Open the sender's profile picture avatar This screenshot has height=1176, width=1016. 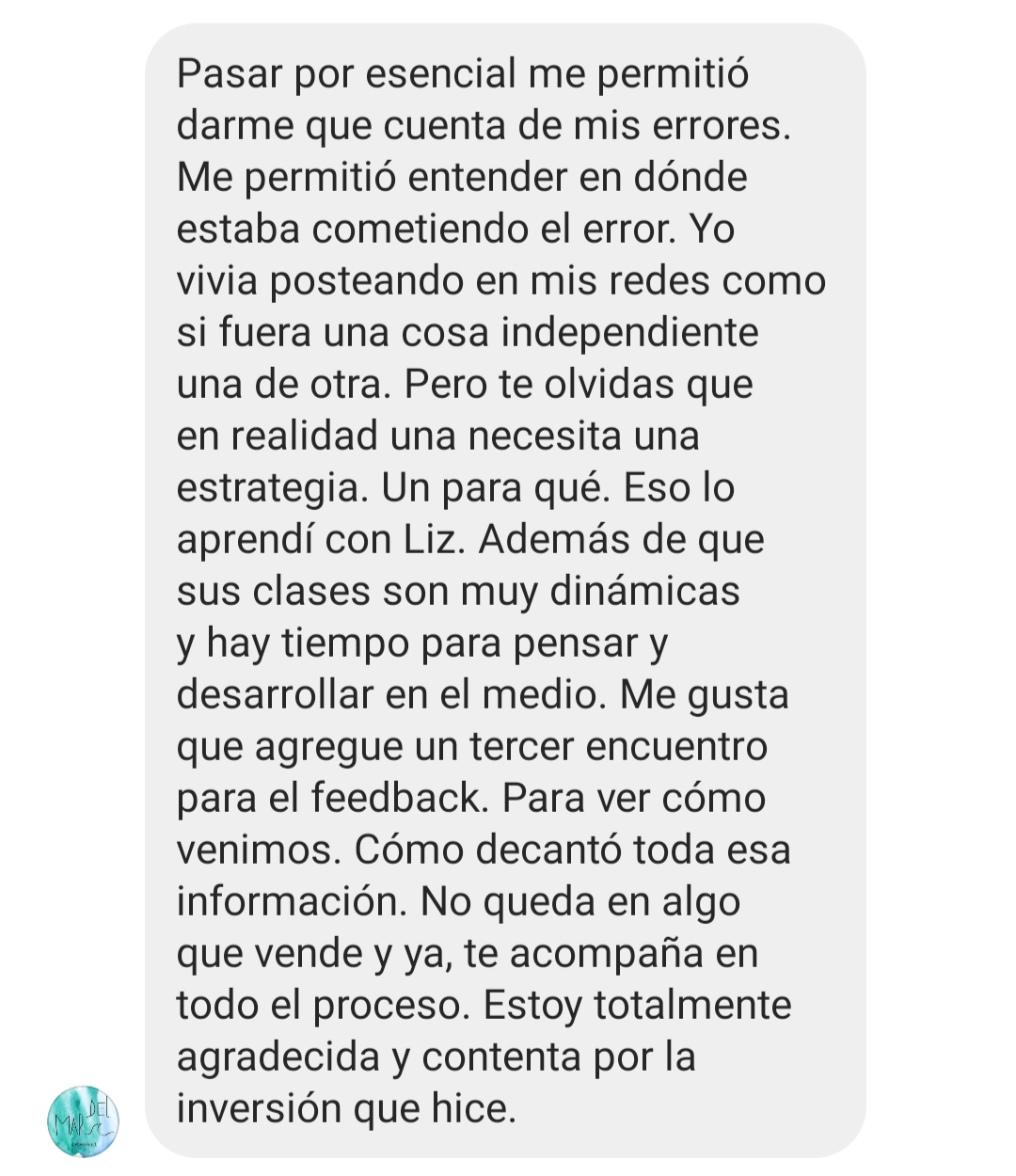click(83, 1120)
